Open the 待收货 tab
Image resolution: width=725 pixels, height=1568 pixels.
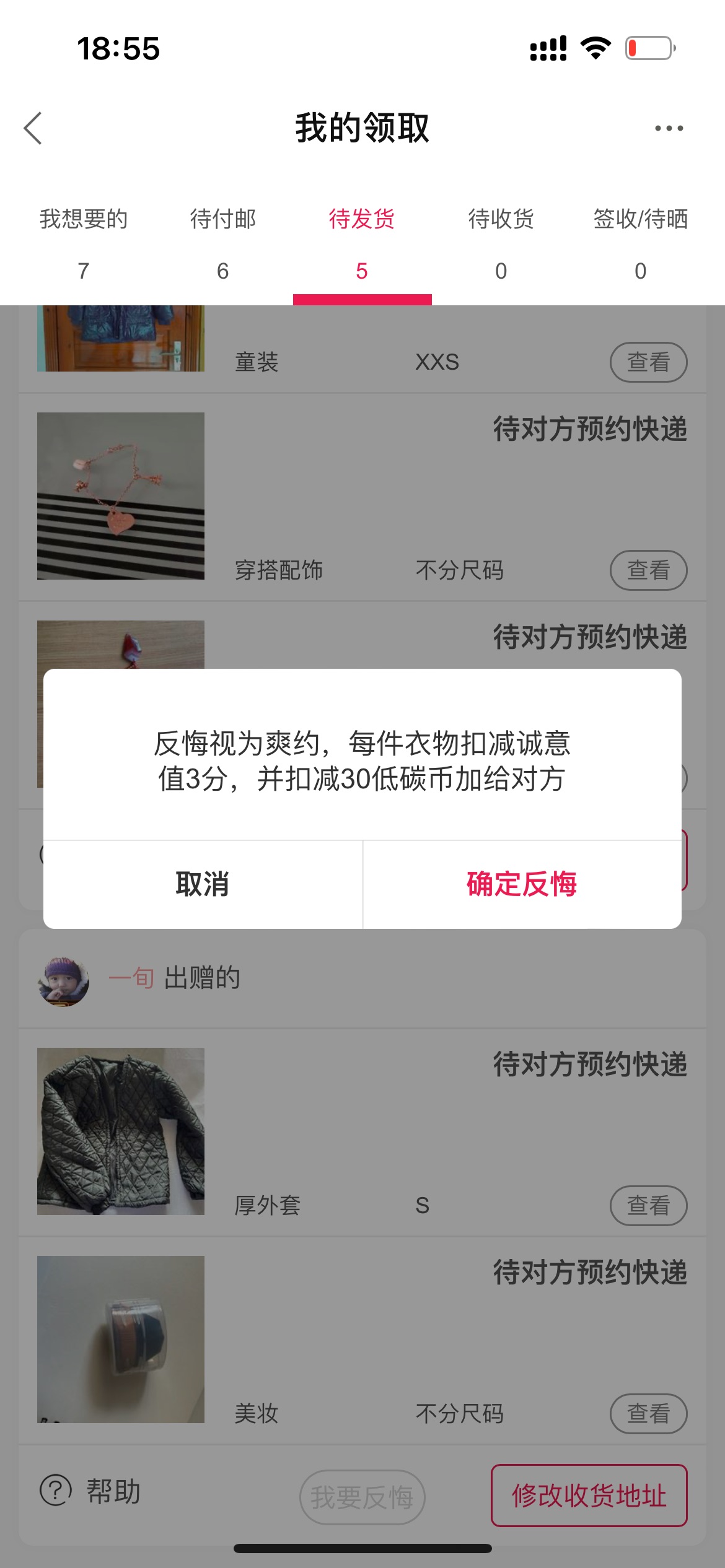501,245
